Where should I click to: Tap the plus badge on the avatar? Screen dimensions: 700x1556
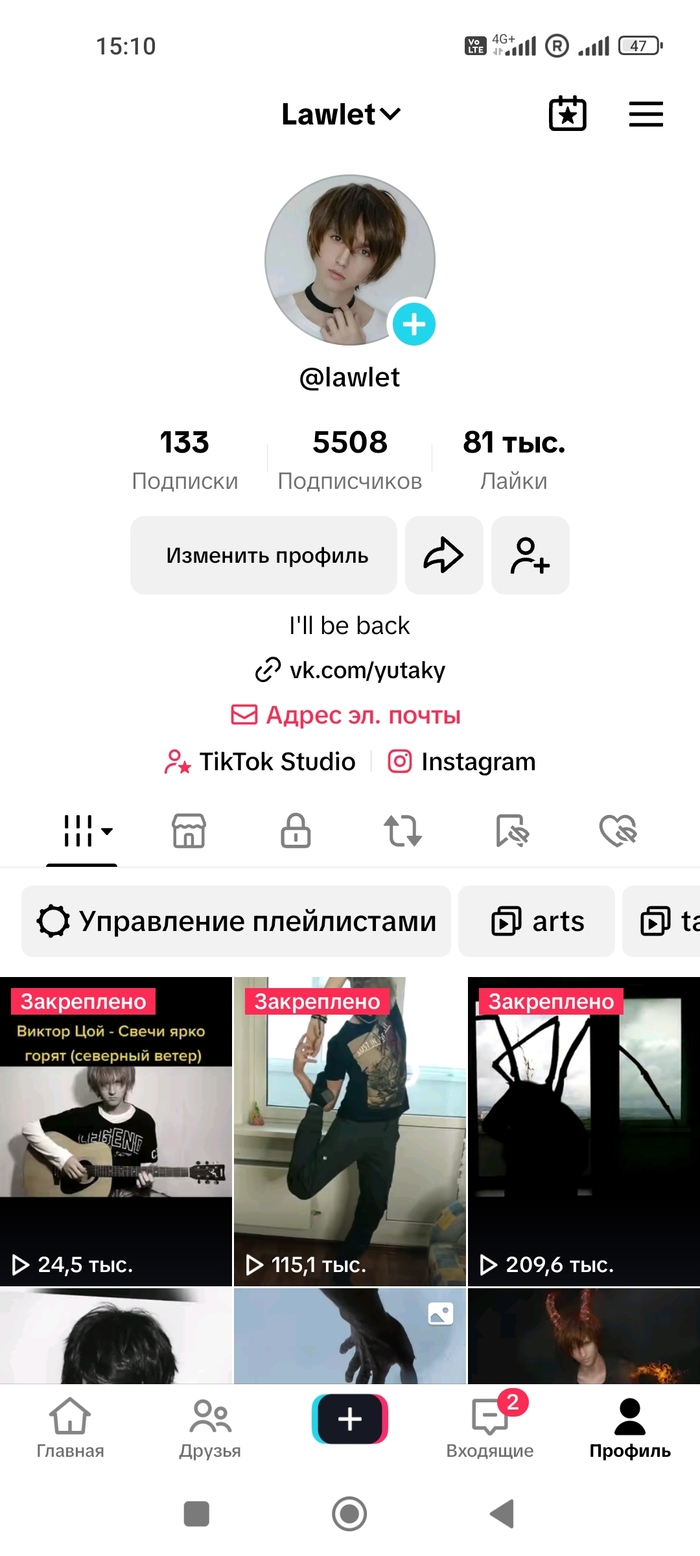pyautogui.click(x=413, y=324)
